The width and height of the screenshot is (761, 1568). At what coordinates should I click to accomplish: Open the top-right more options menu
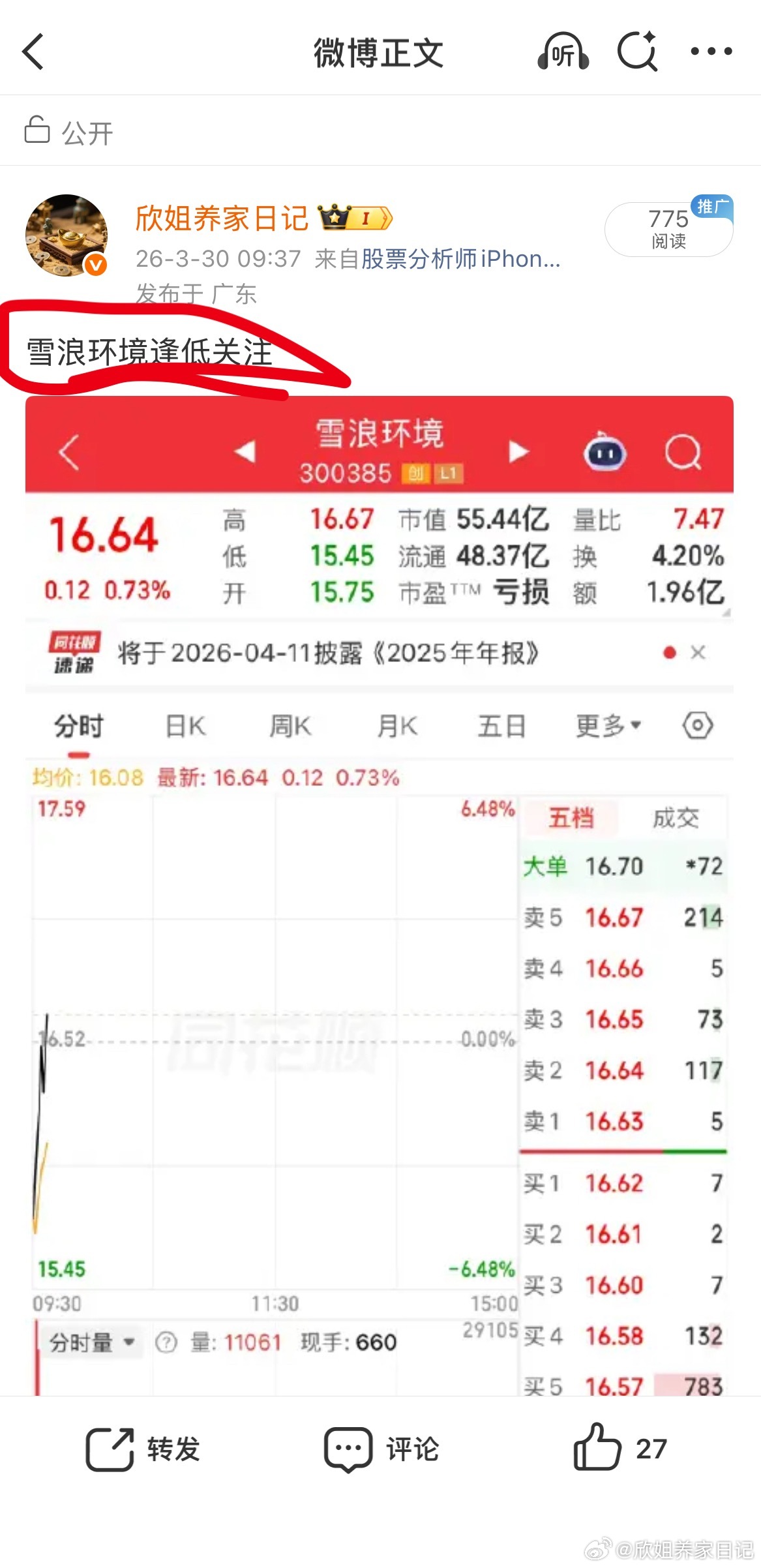(x=712, y=52)
